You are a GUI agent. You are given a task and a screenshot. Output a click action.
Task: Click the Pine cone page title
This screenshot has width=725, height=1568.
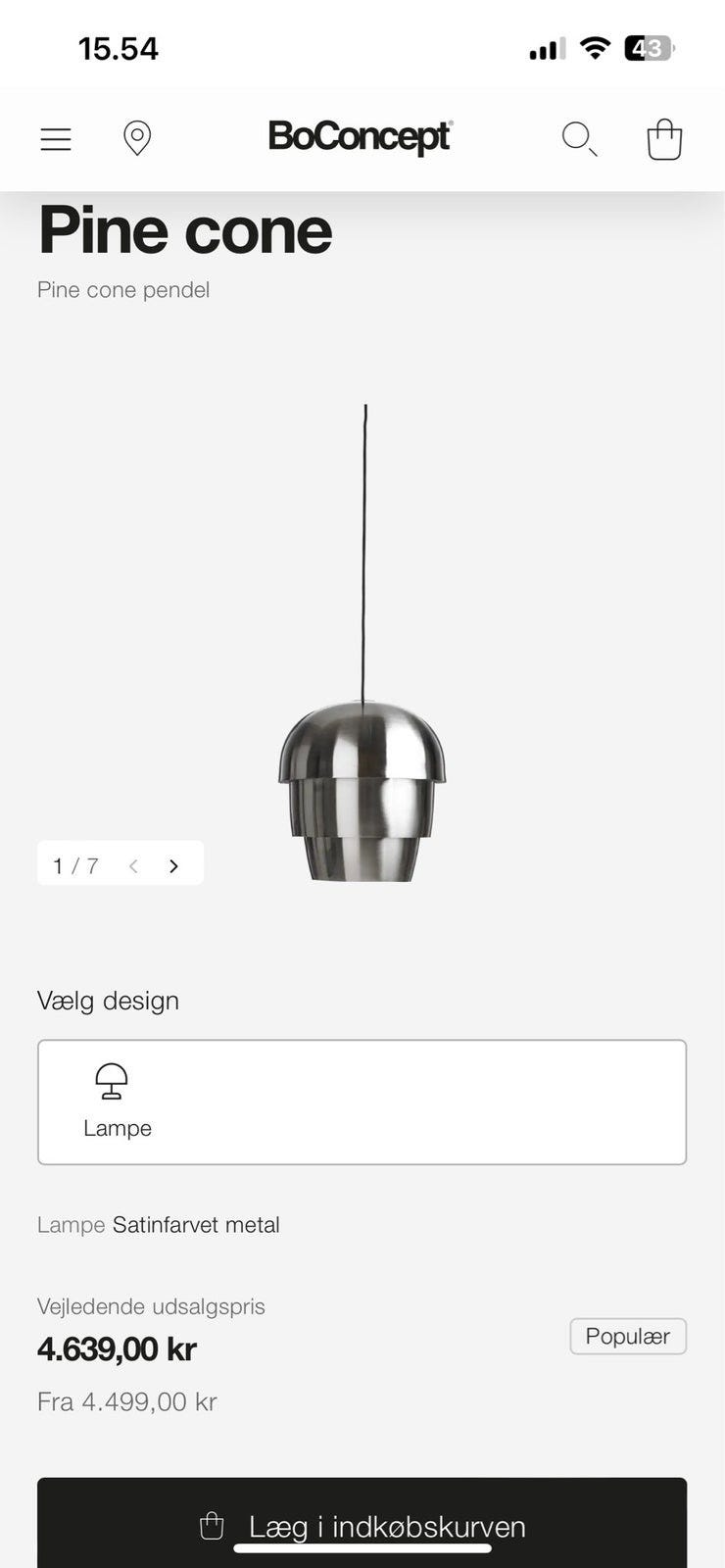tap(185, 231)
